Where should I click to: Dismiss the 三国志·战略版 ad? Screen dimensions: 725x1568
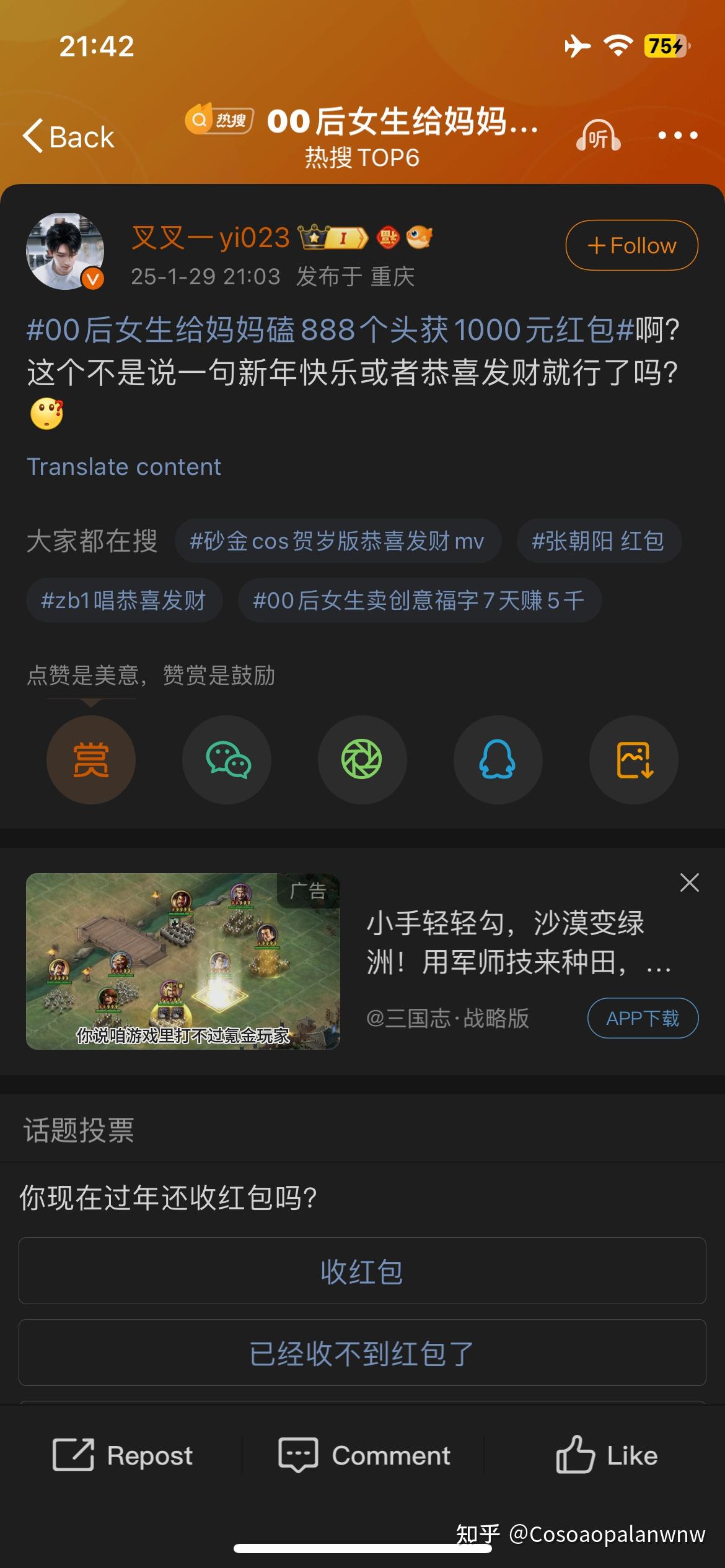click(689, 882)
